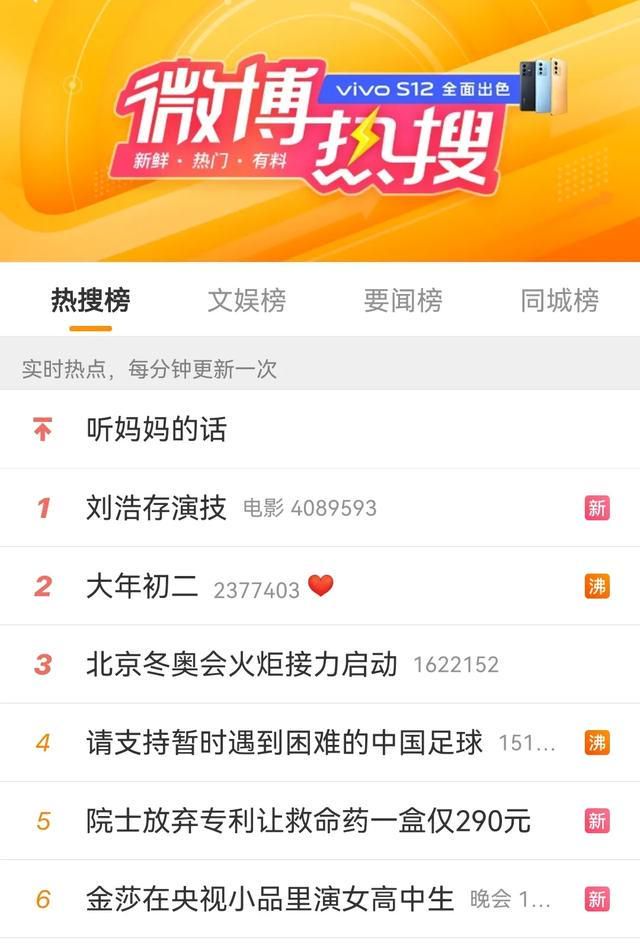Switch to the 同城榜 tab
The width and height of the screenshot is (640, 944).
(559, 300)
